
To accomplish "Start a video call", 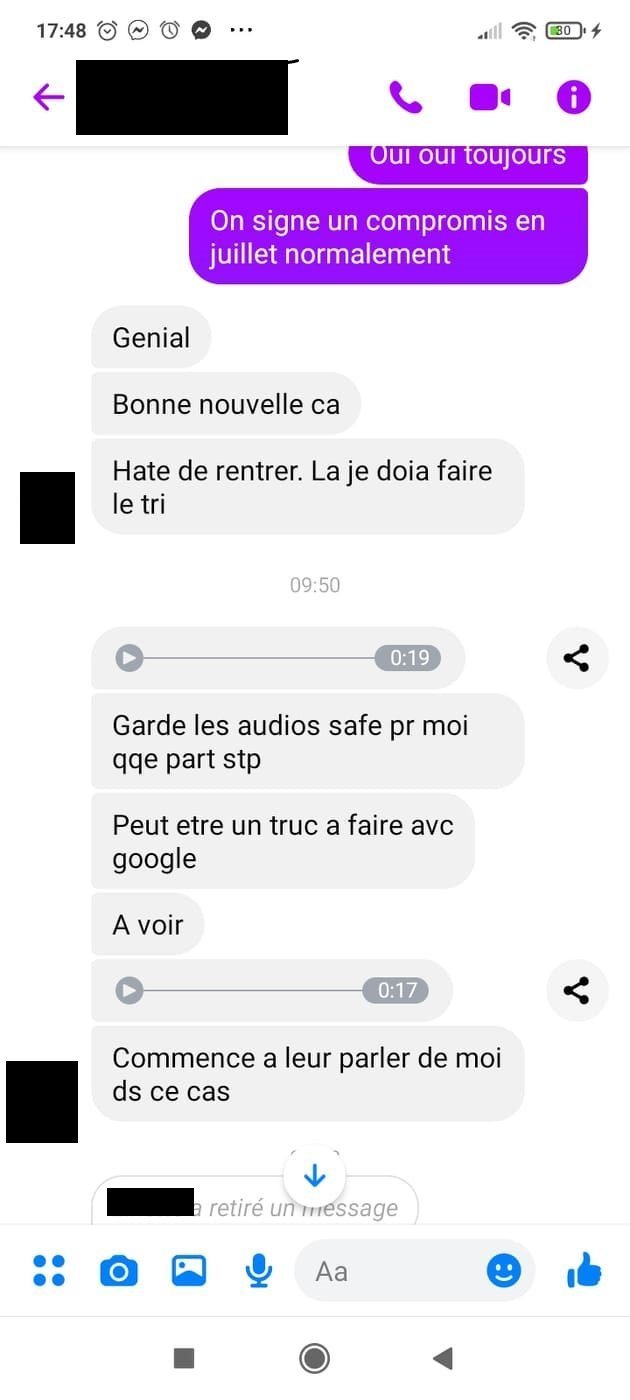I will click(490, 97).
